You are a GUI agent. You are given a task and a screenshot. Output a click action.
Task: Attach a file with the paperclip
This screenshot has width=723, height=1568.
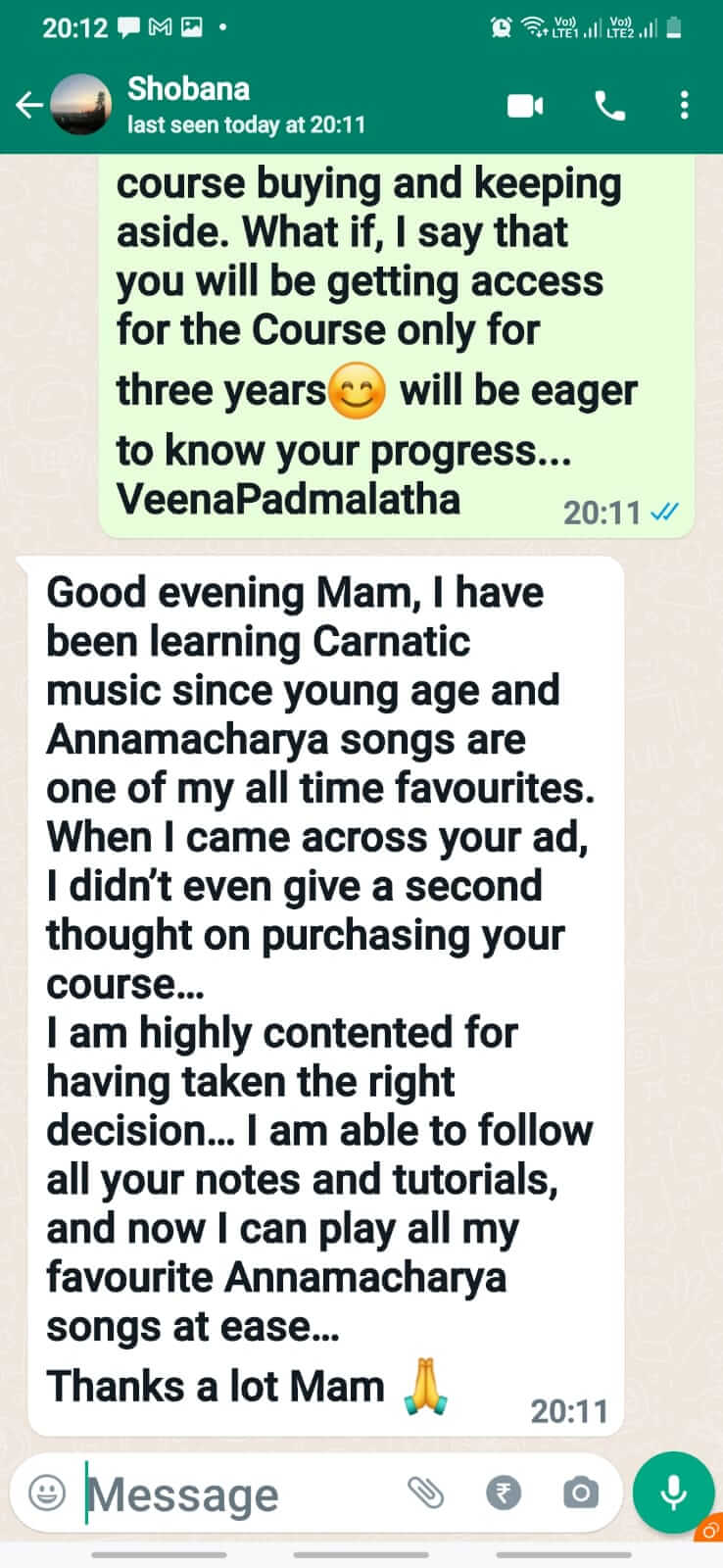tap(426, 1493)
